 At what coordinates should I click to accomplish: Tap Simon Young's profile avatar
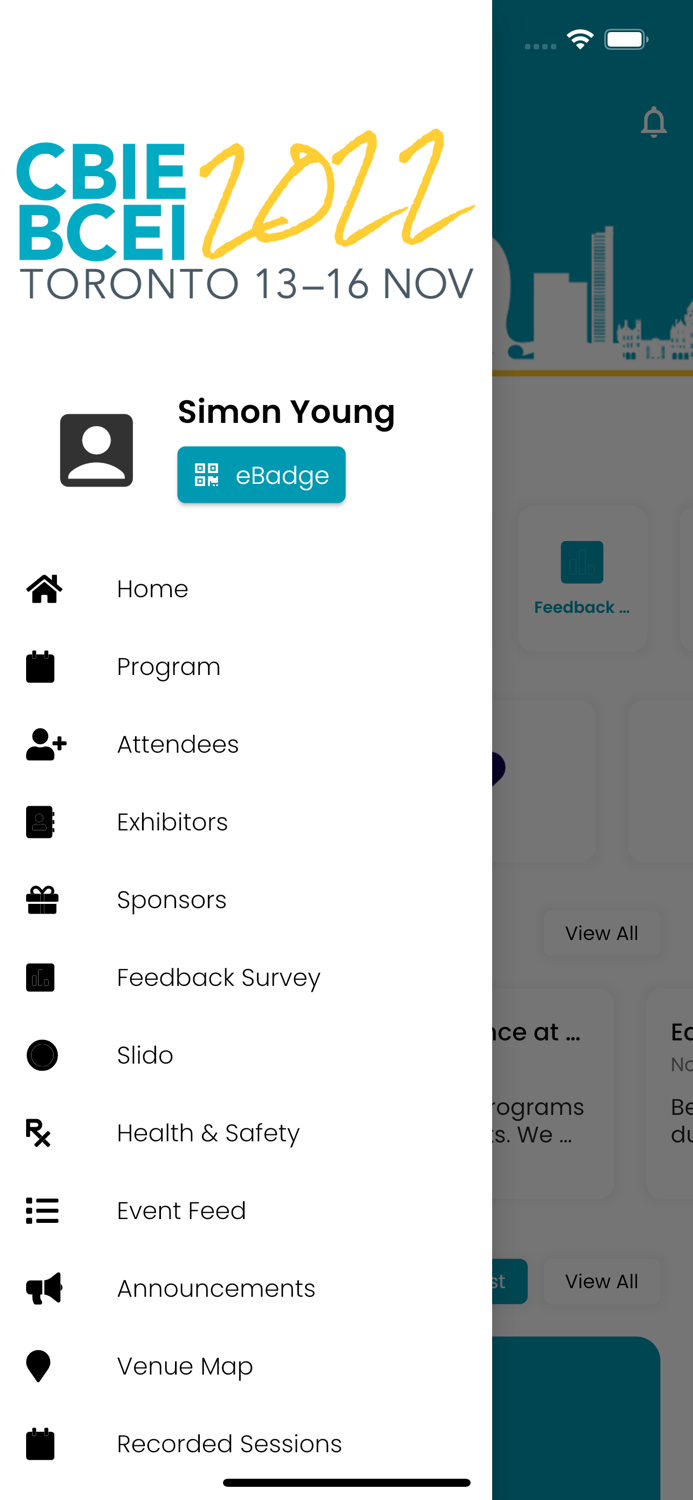tap(96, 451)
